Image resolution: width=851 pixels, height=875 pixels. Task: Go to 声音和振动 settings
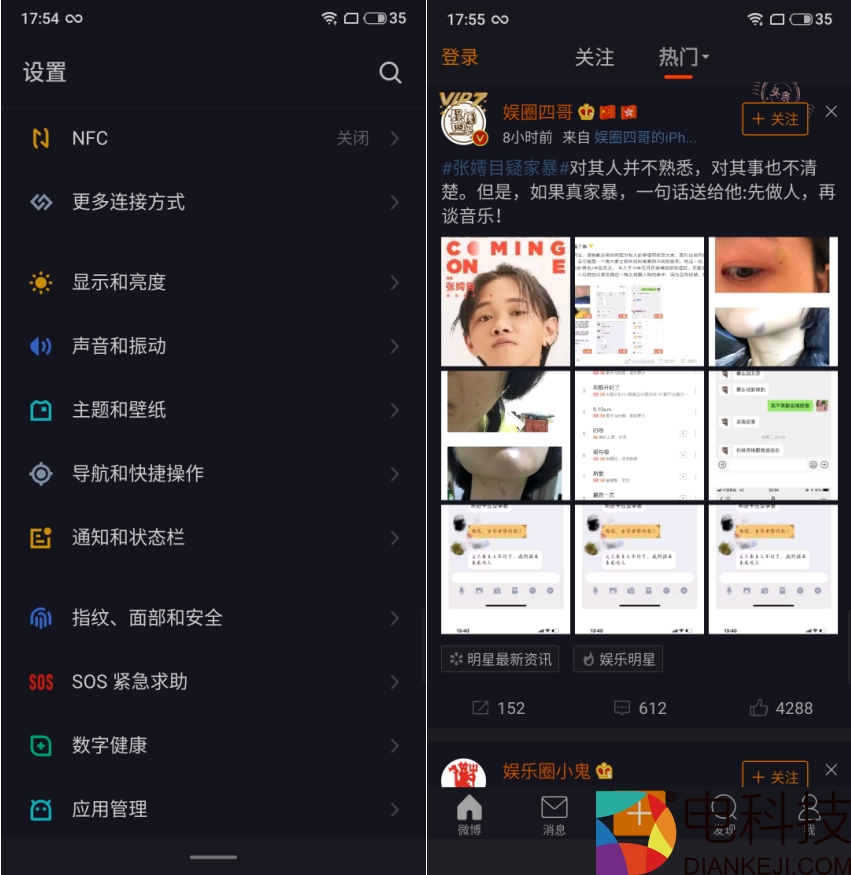point(213,346)
